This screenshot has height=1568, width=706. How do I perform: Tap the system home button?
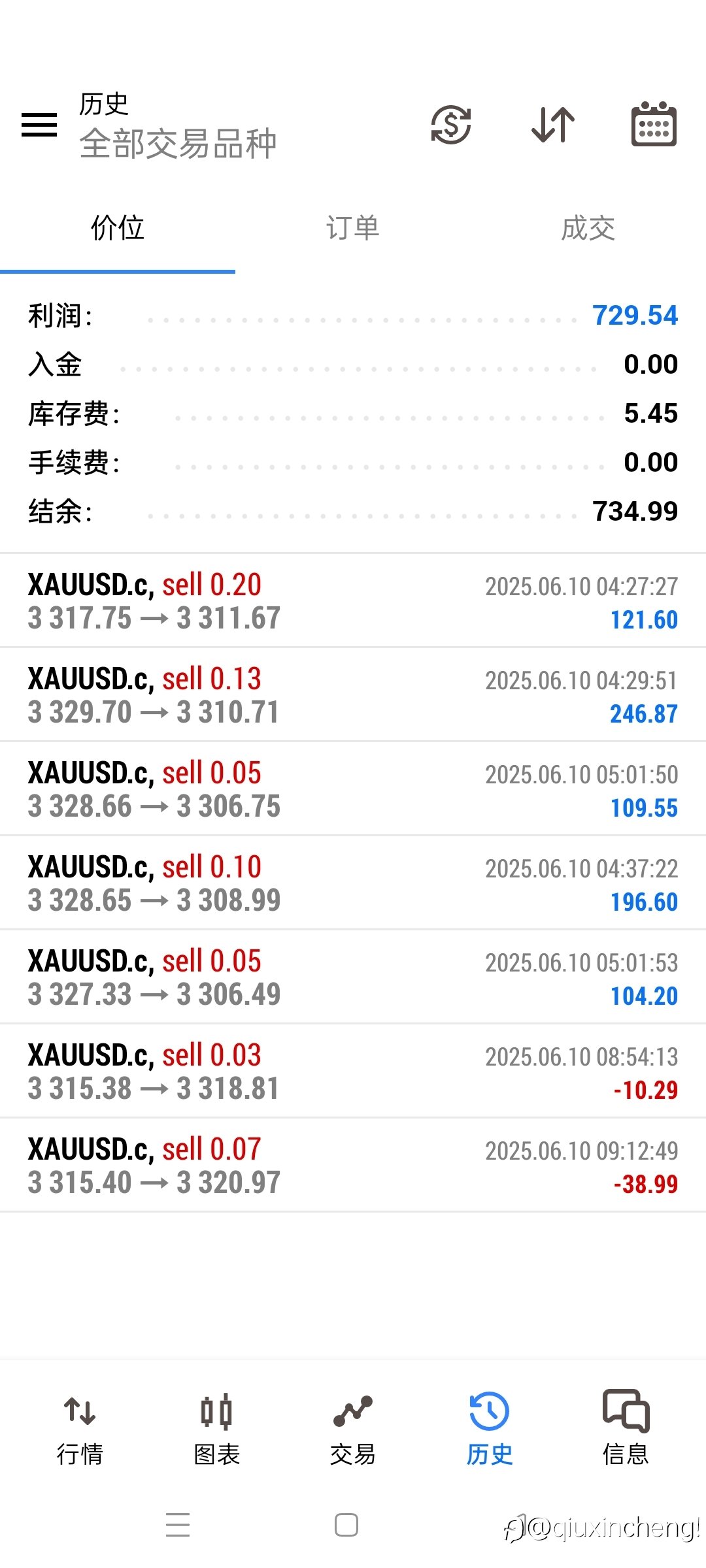tap(346, 1525)
